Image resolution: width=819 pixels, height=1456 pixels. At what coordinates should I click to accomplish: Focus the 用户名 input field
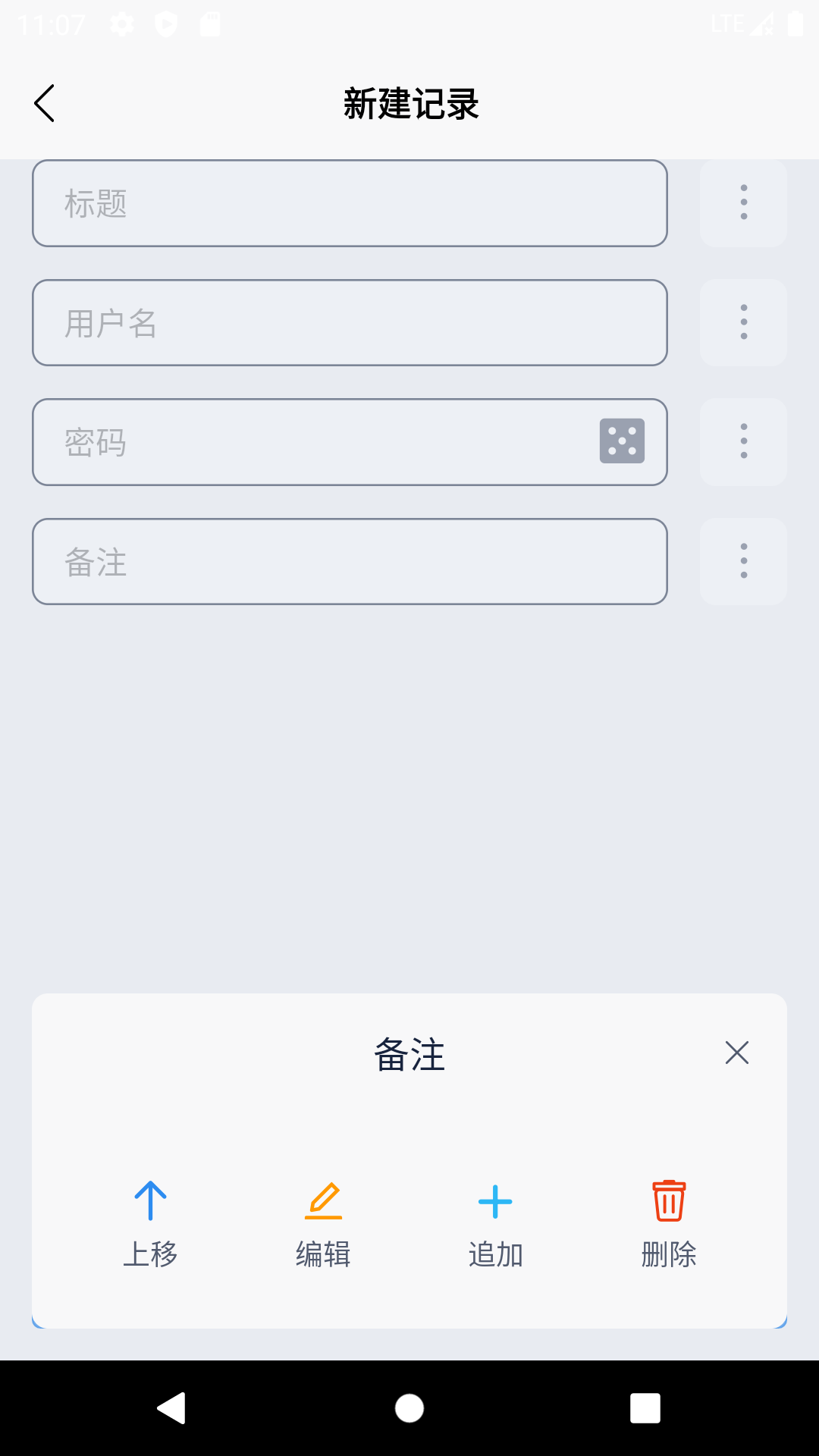pos(349,322)
